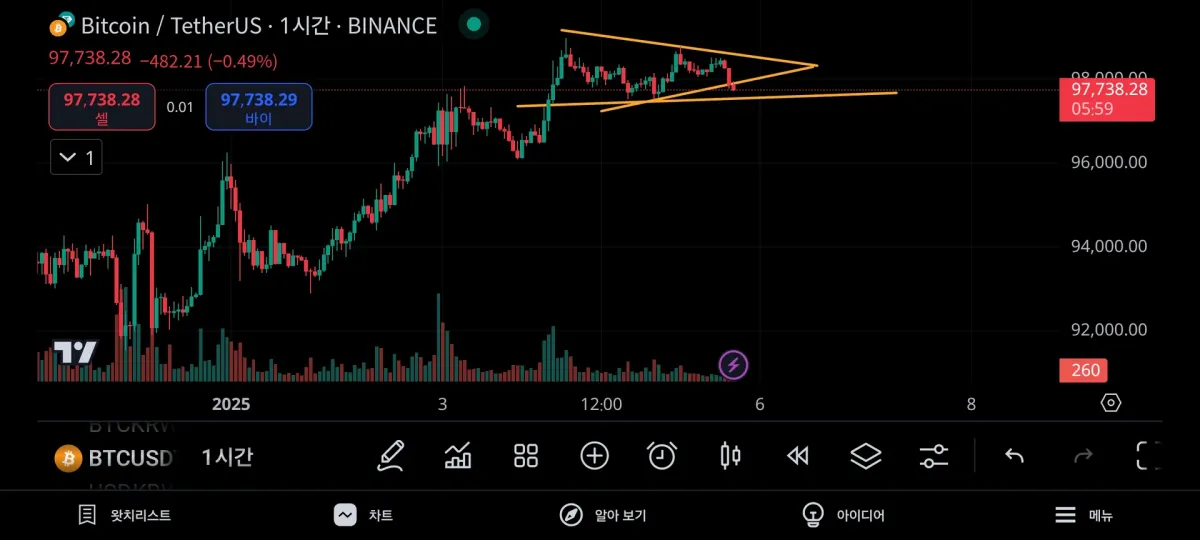The width and height of the screenshot is (1200, 540).
Task: Open the indicators chart icon
Action: tap(458, 456)
